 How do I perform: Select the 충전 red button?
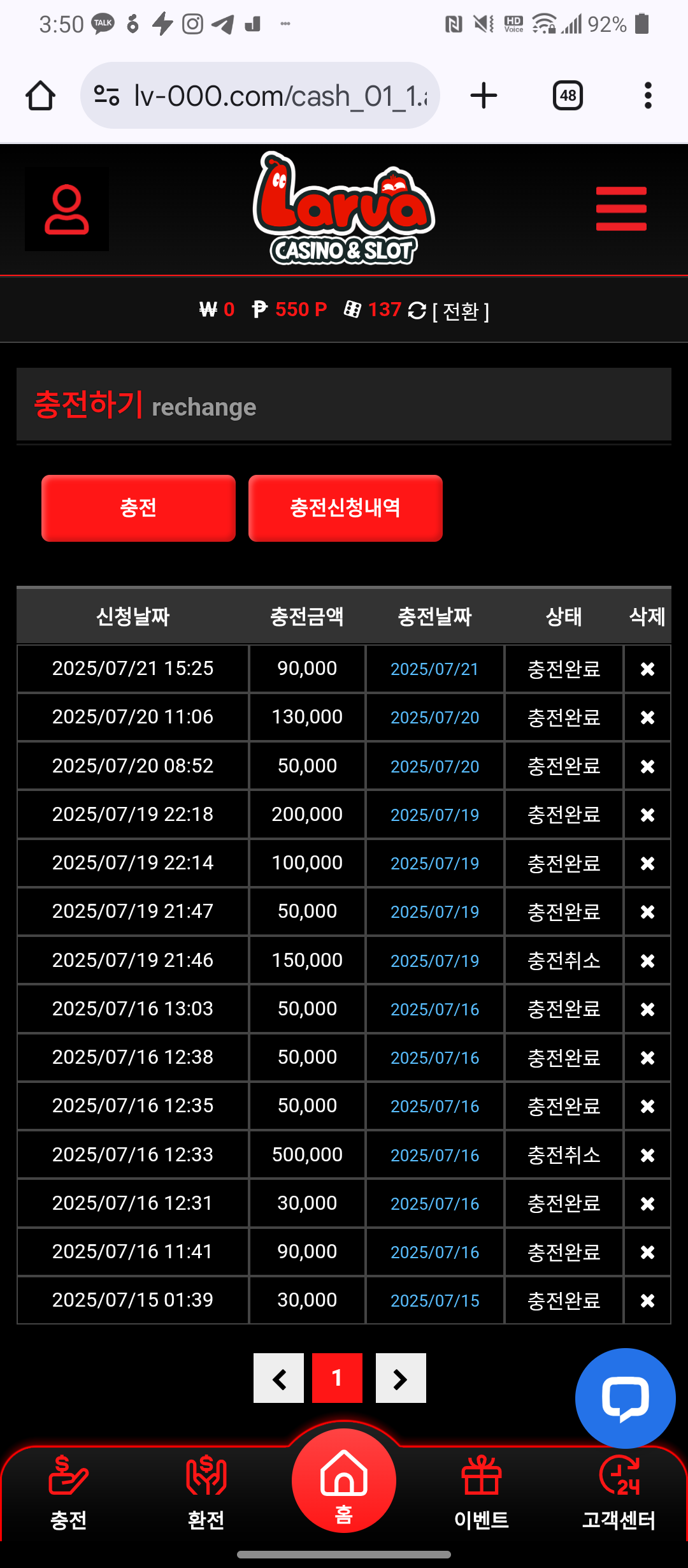(138, 508)
